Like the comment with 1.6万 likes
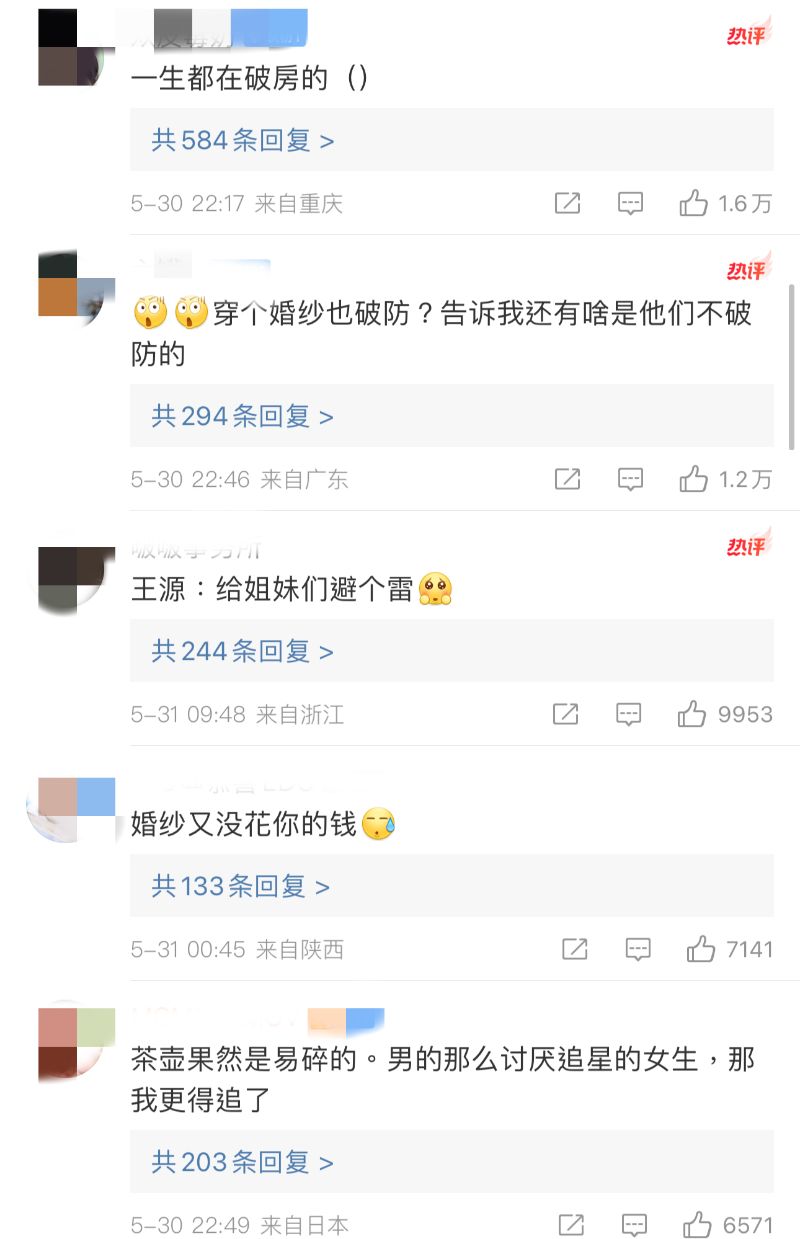 click(694, 204)
